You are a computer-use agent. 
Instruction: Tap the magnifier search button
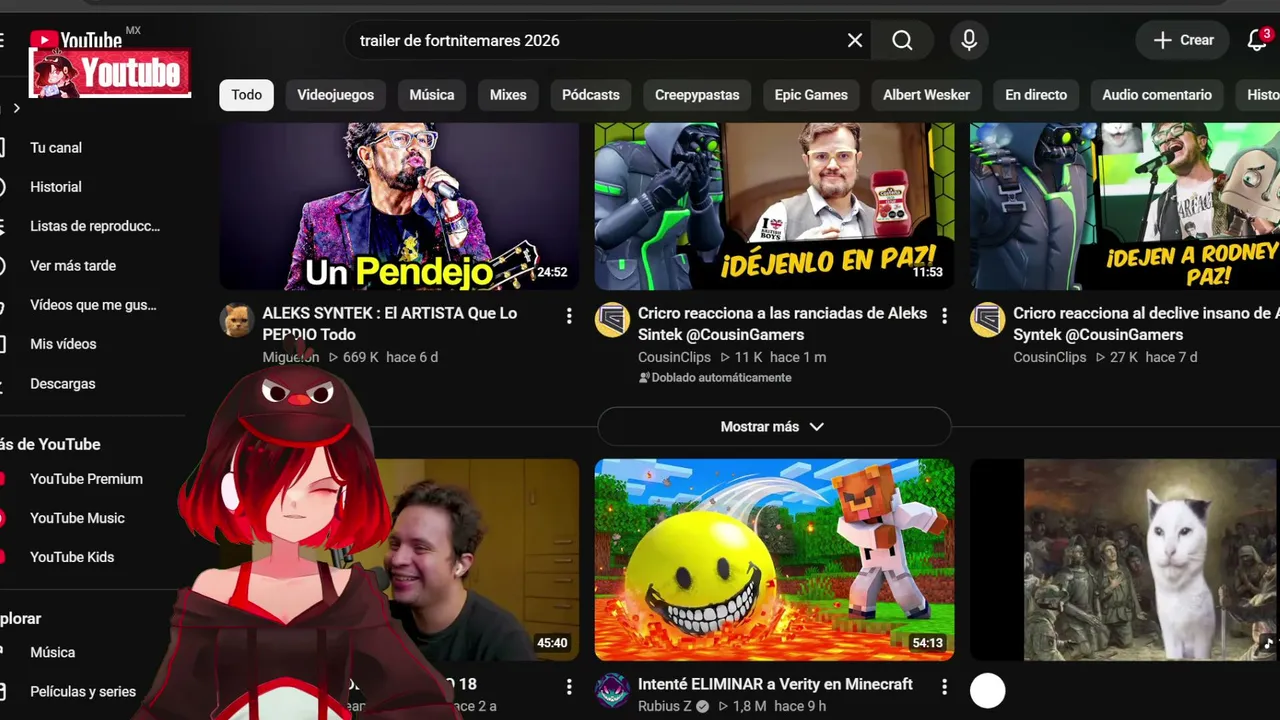pos(902,40)
